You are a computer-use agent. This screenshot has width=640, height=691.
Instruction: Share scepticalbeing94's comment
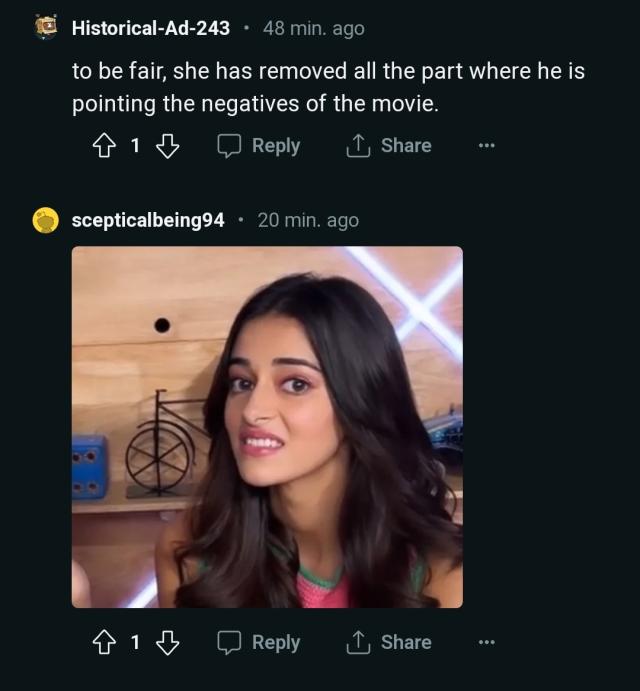[388, 643]
